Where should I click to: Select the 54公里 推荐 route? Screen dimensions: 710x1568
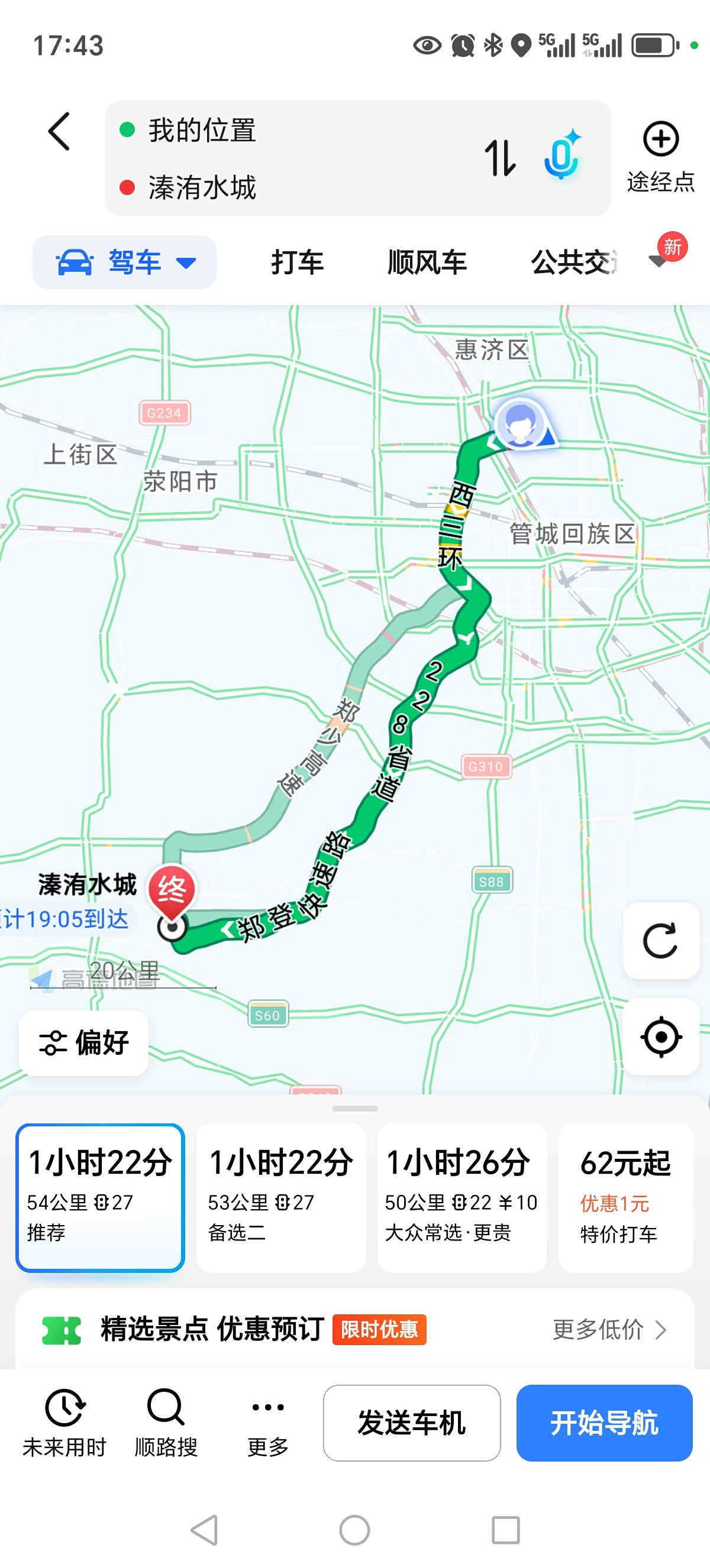(101, 1197)
